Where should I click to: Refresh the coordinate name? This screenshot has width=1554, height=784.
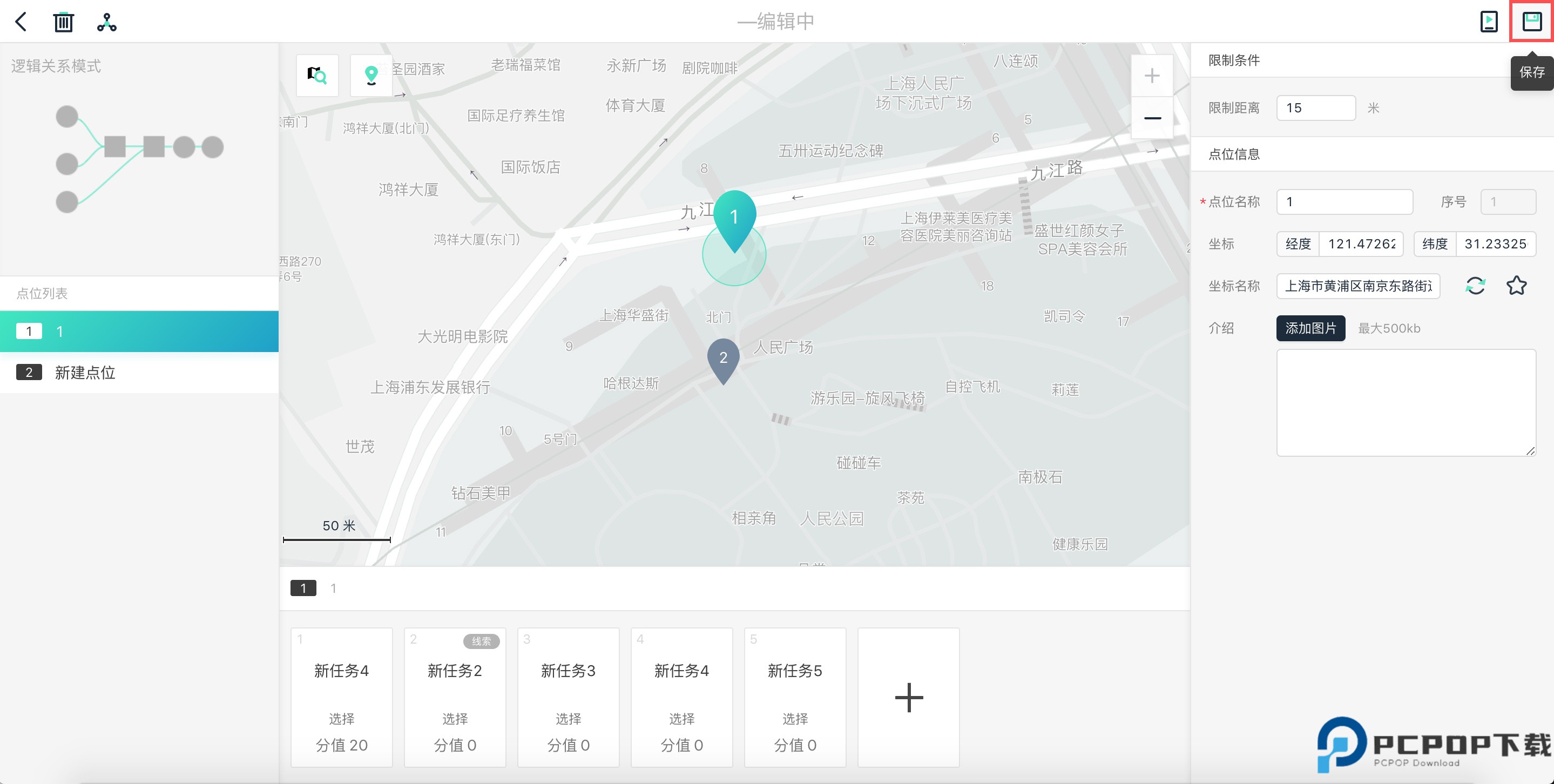(1475, 286)
